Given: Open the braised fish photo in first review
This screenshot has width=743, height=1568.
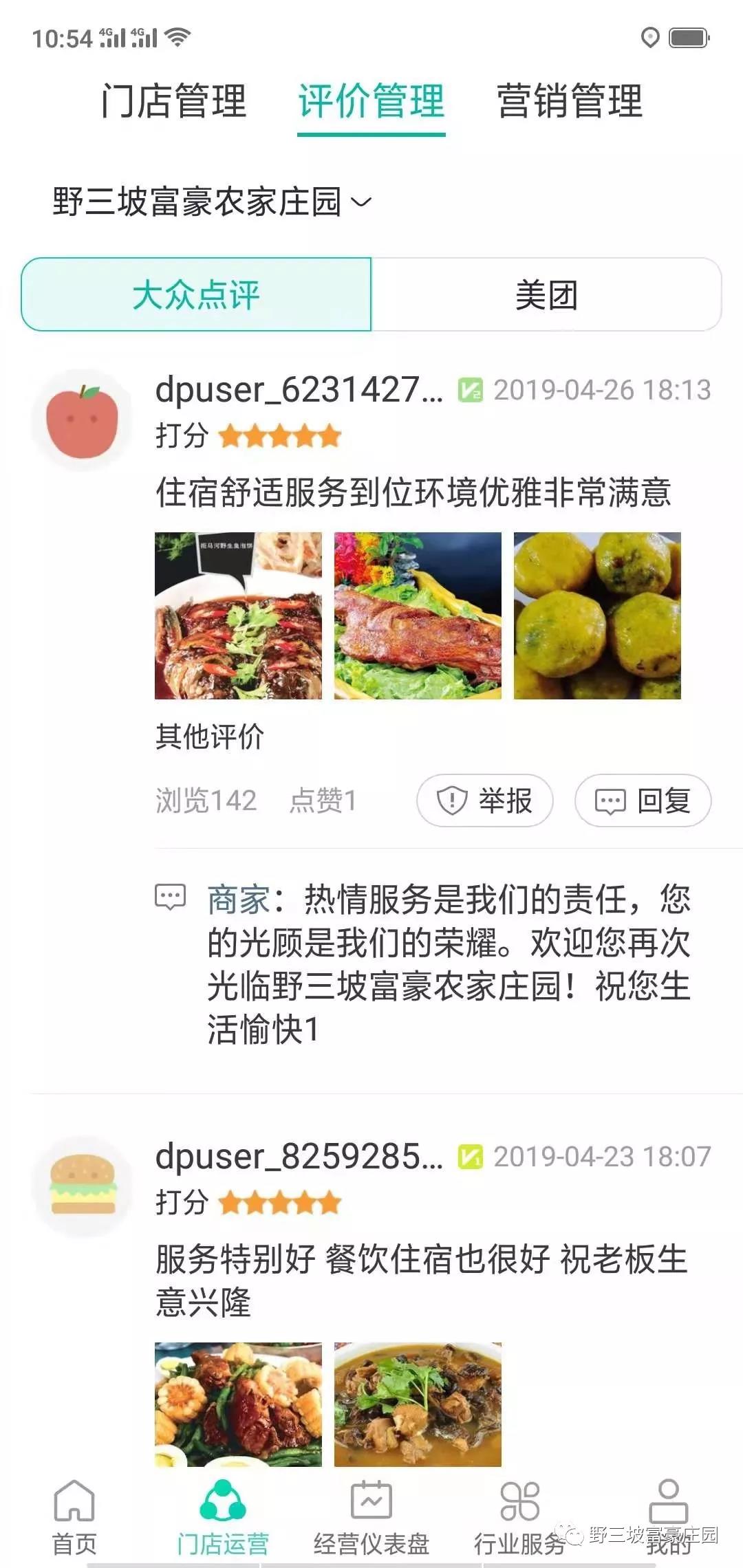Looking at the screenshot, I should (x=238, y=616).
